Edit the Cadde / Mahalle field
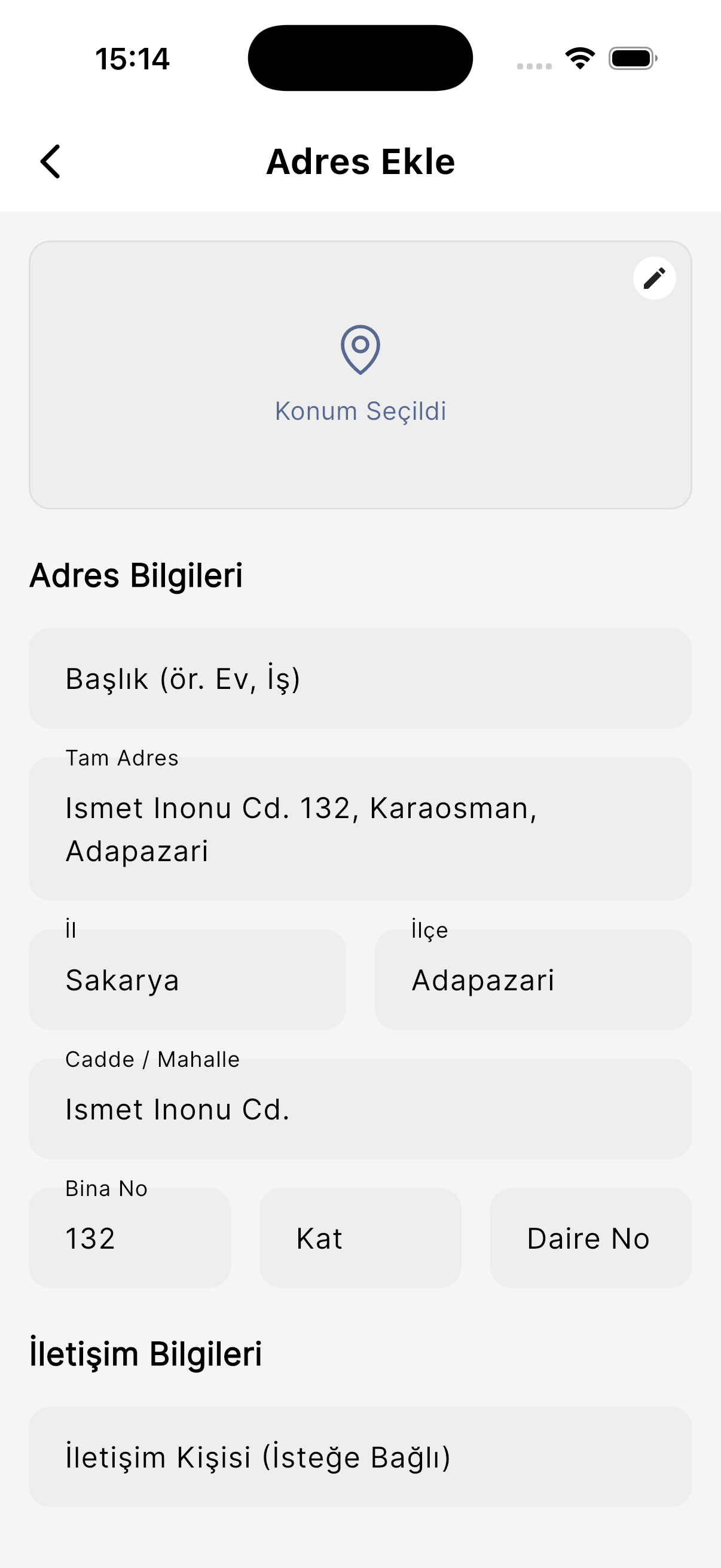 click(x=360, y=1109)
